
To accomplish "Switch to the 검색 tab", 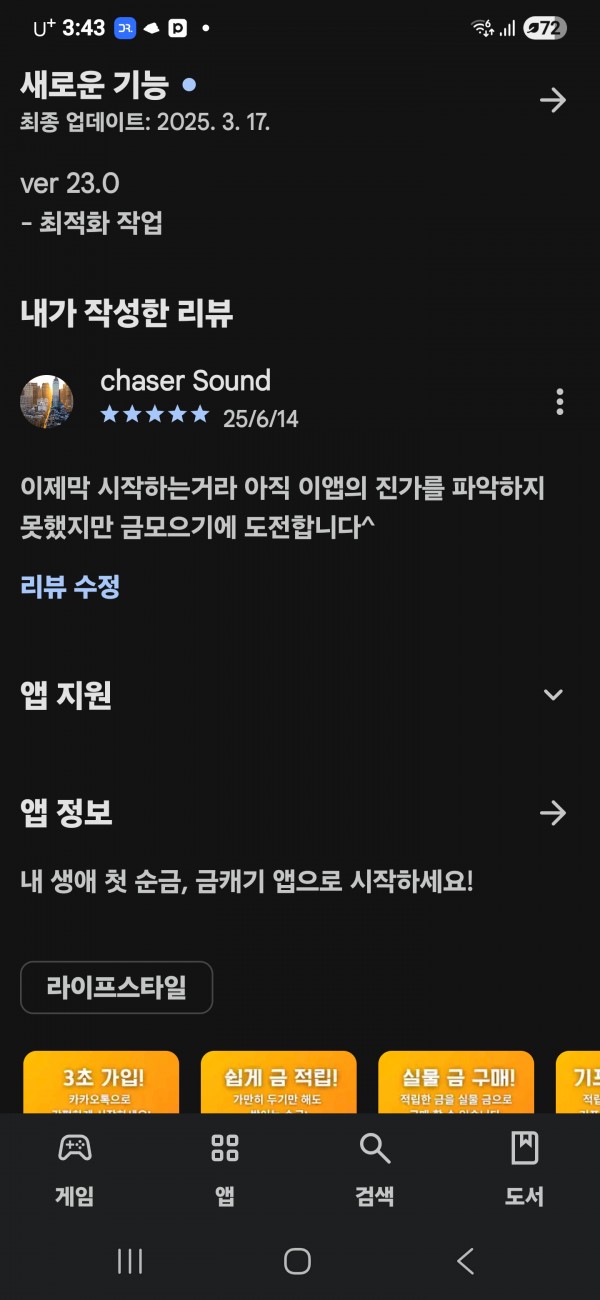I will point(375,1169).
